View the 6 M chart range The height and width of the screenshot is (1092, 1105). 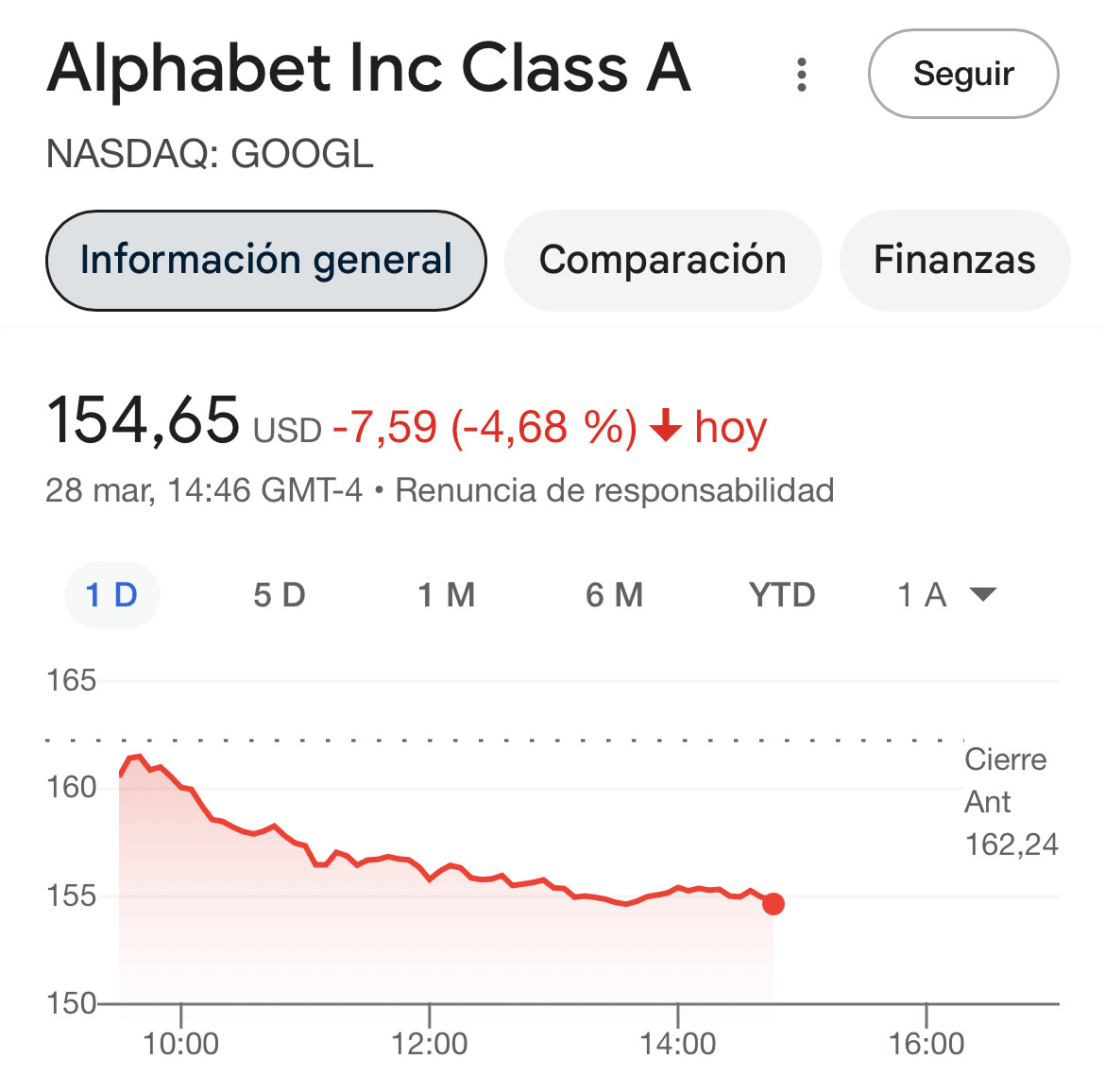614,595
